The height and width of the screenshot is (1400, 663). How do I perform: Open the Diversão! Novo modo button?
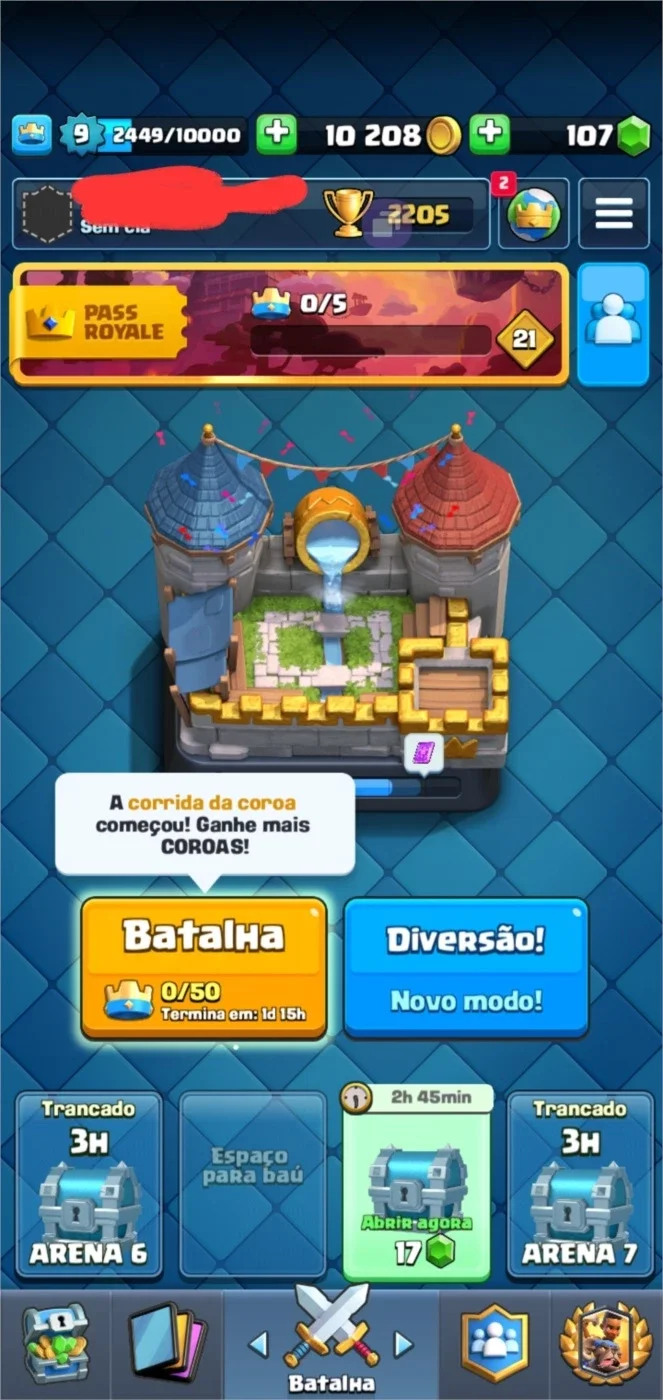(x=466, y=968)
